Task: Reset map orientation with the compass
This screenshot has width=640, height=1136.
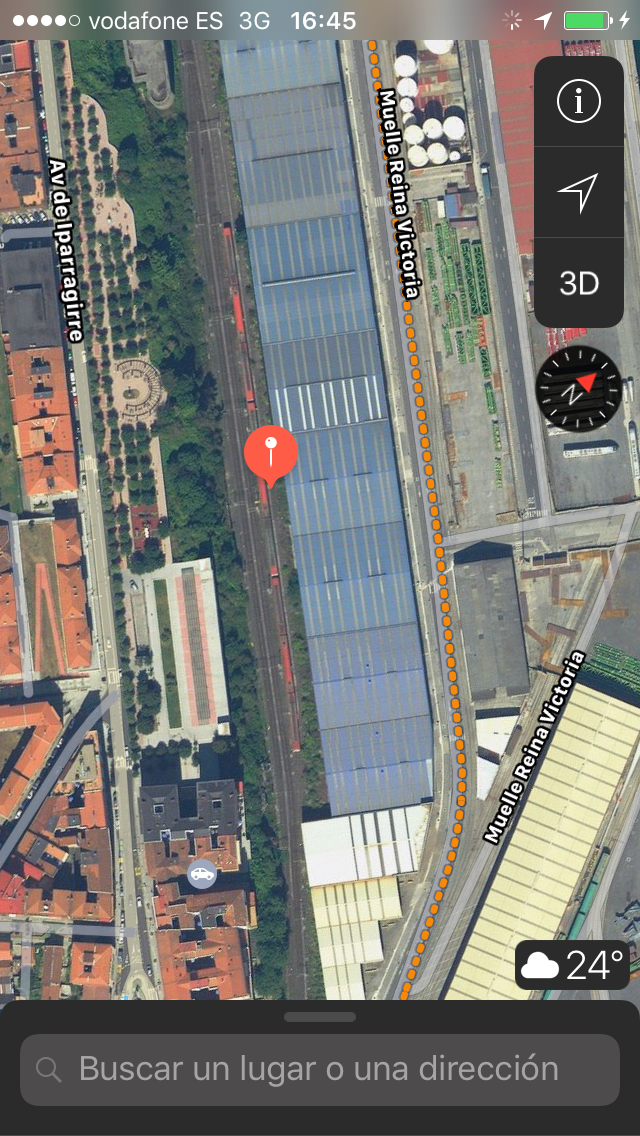Action: coord(578,389)
